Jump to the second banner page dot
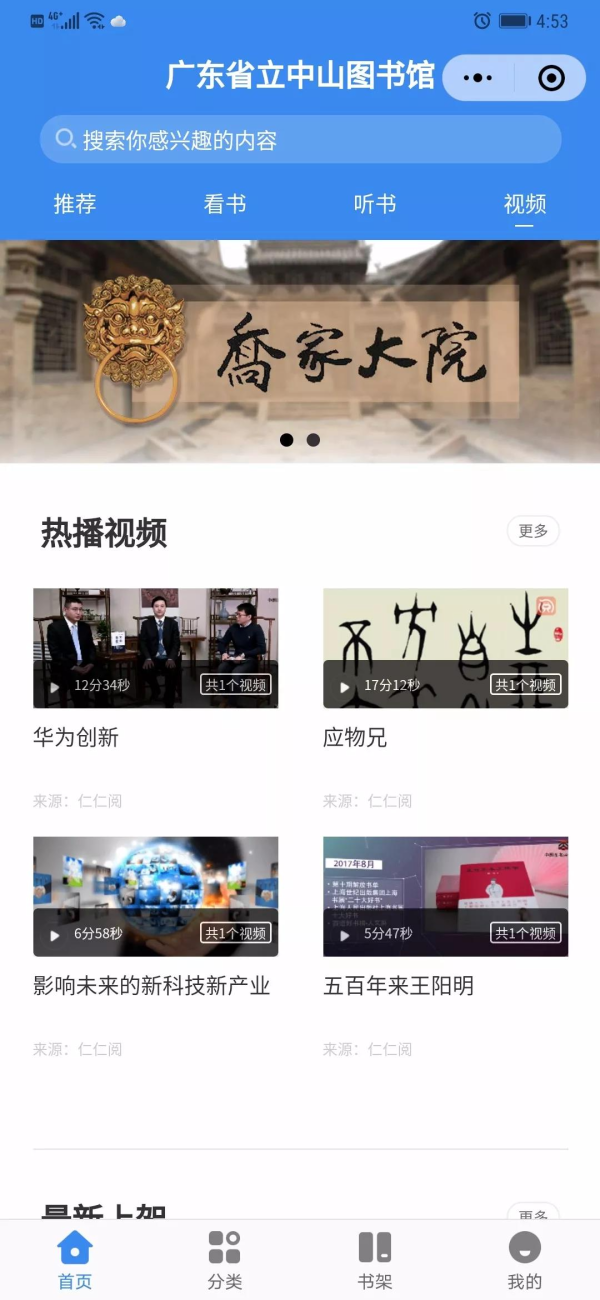The width and height of the screenshot is (600, 1300). coord(313,440)
